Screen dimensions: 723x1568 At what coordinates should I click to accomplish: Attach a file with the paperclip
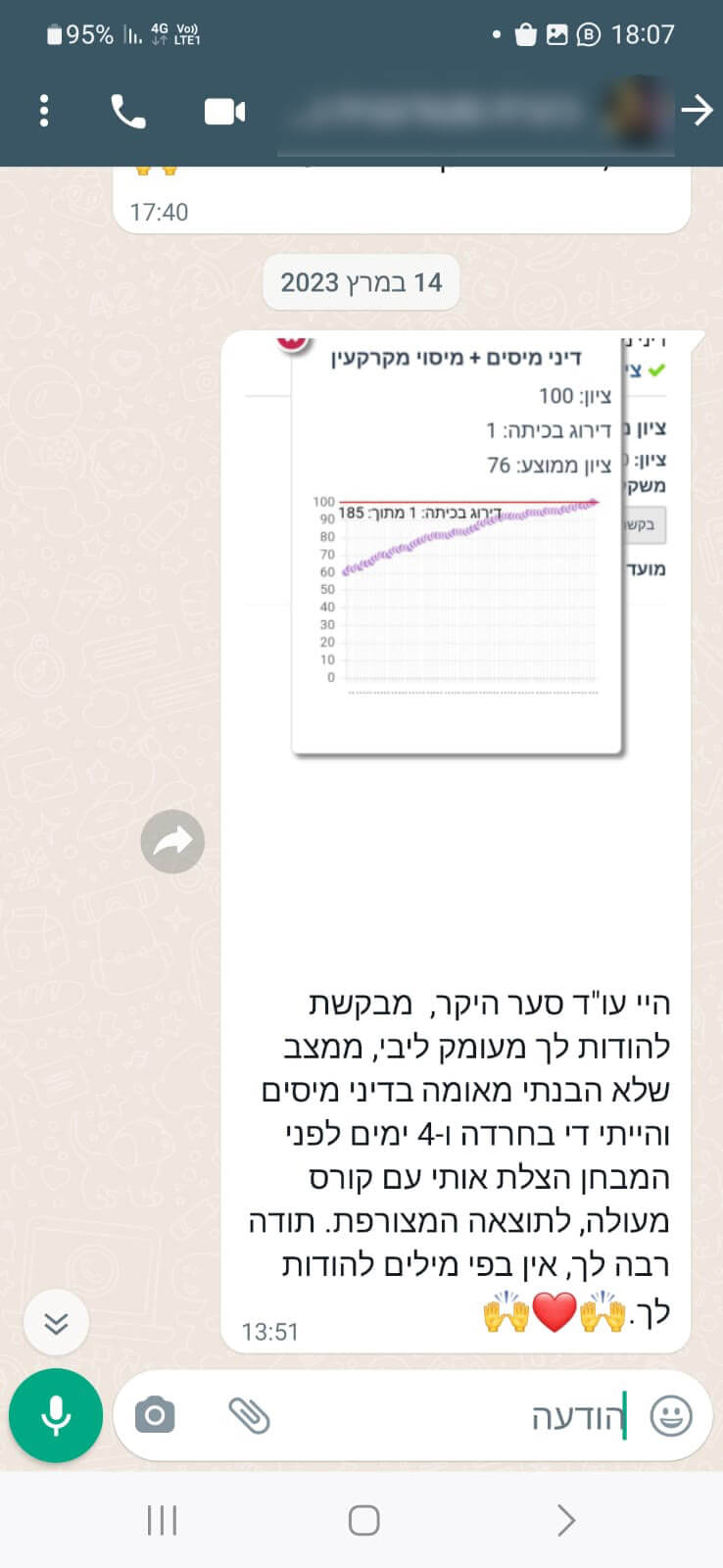[249, 1415]
